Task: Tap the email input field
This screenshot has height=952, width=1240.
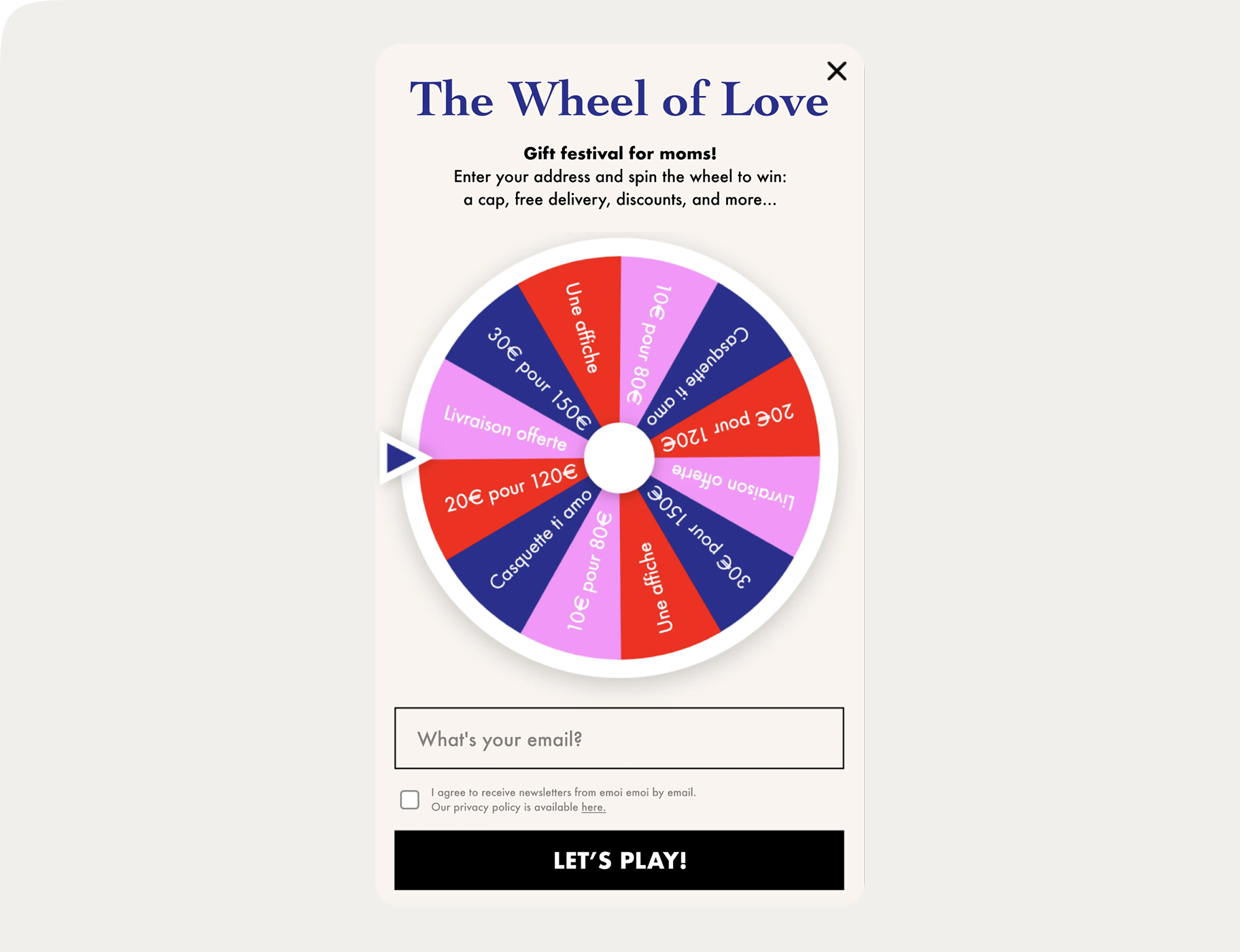Action: click(x=619, y=738)
